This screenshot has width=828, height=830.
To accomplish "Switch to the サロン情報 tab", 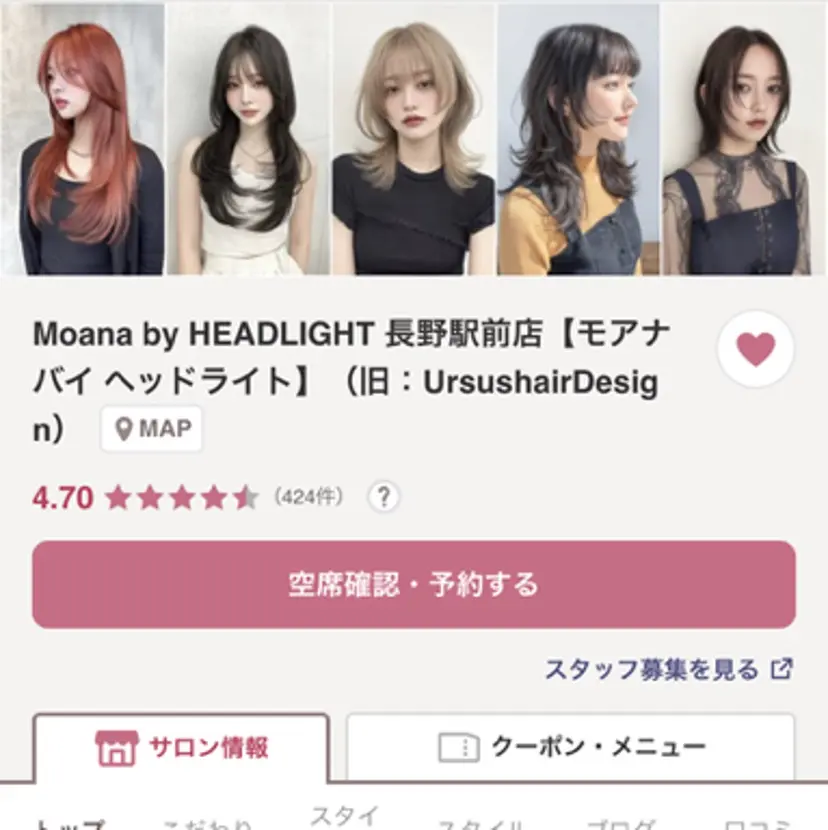I will pyautogui.click(x=181, y=746).
